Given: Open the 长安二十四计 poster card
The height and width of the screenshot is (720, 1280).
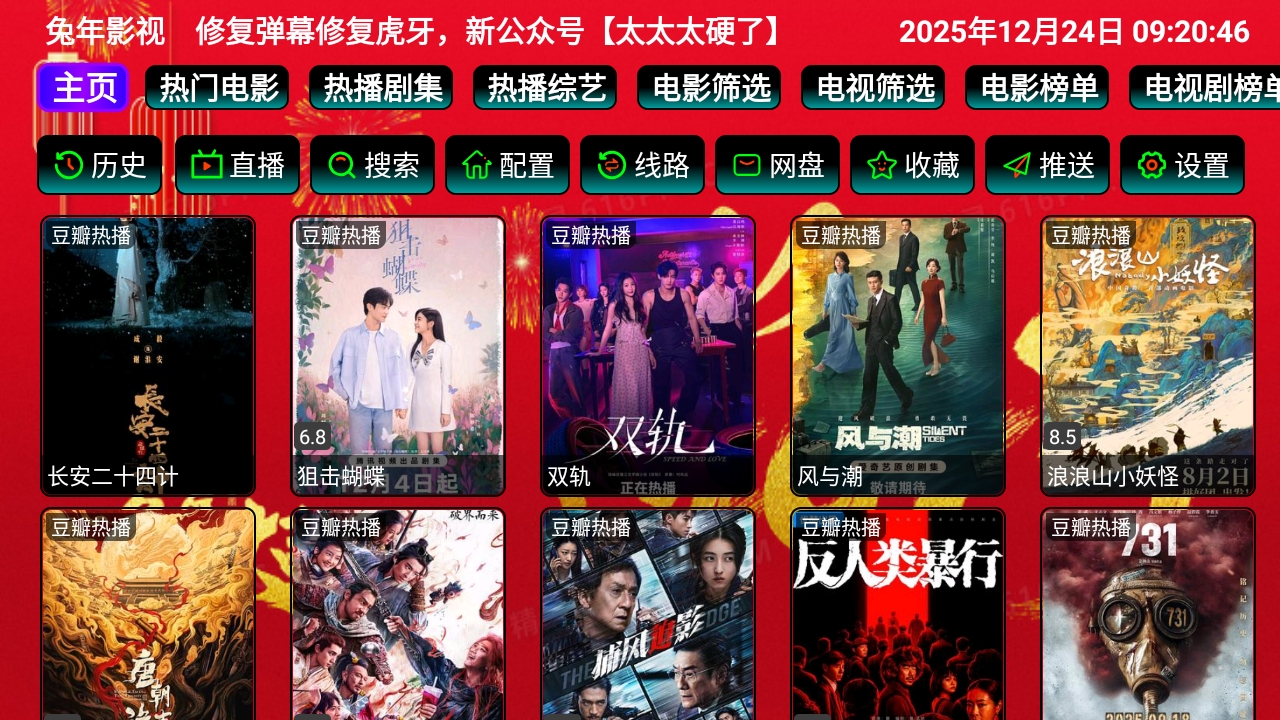Looking at the screenshot, I should pyautogui.click(x=148, y=355).
